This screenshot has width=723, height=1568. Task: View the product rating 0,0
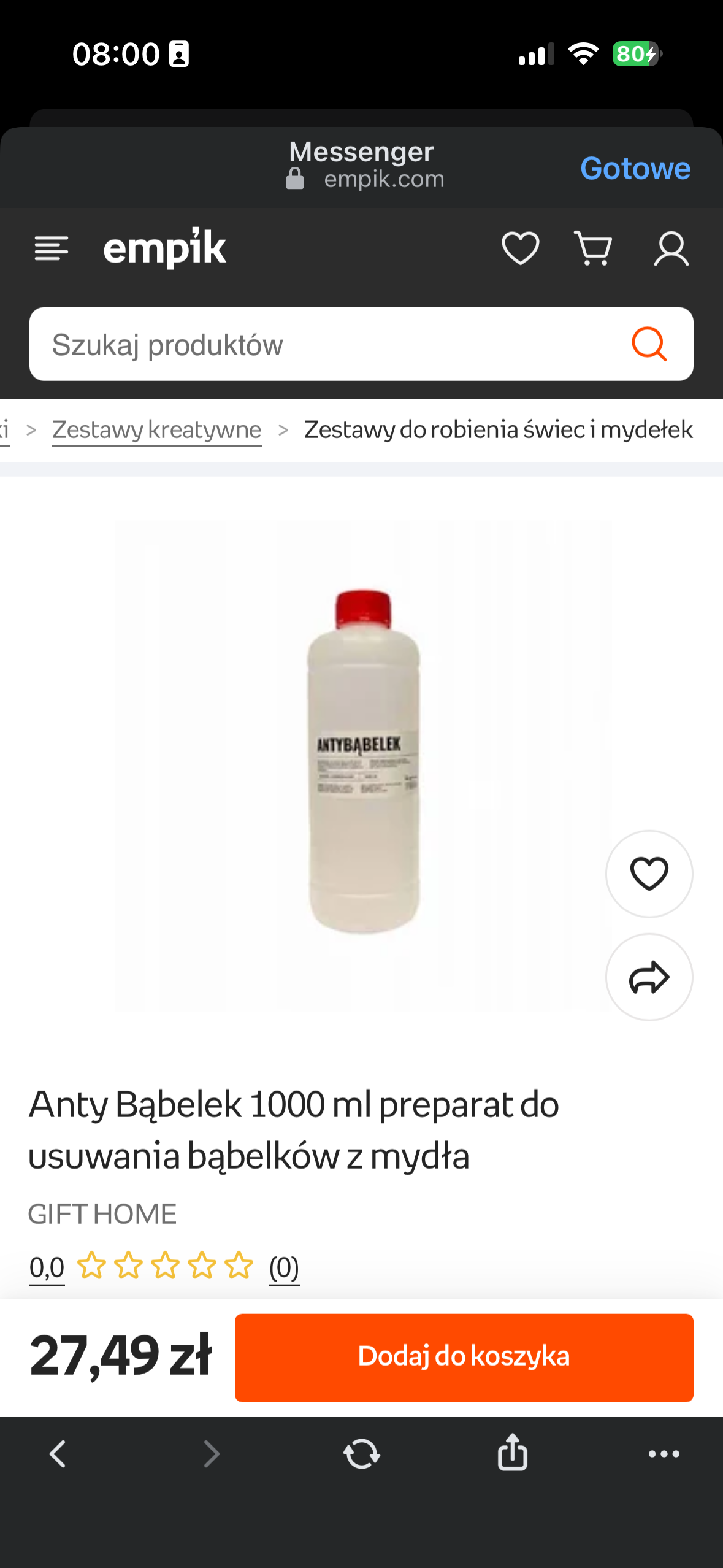click(x=47, y=1267)
